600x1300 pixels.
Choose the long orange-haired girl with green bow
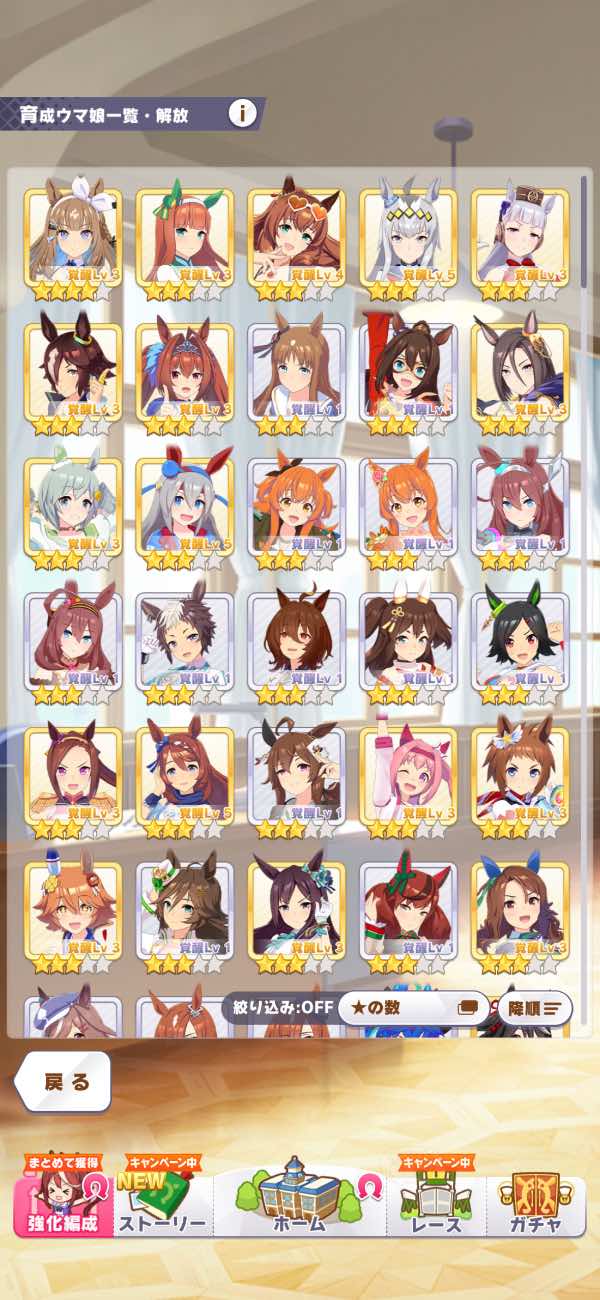(184, 240)
